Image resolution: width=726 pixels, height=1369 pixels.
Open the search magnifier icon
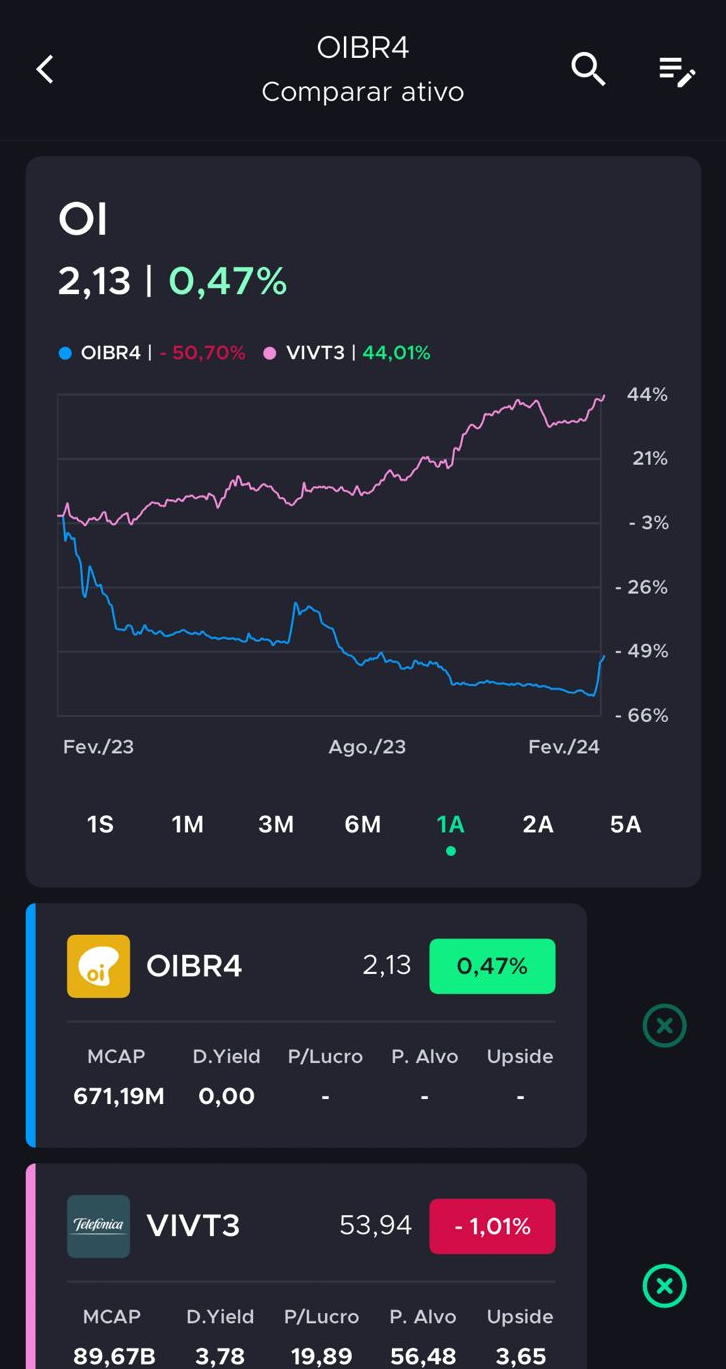click(588, 69)
